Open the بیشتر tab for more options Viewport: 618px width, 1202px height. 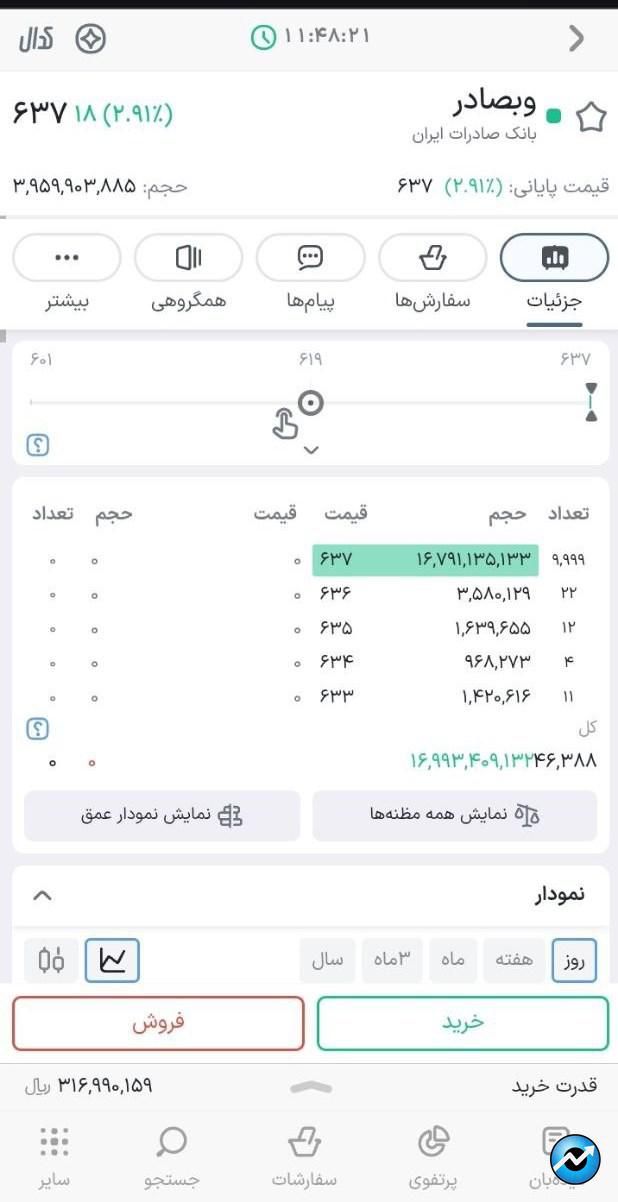click(x=67, y=258)
